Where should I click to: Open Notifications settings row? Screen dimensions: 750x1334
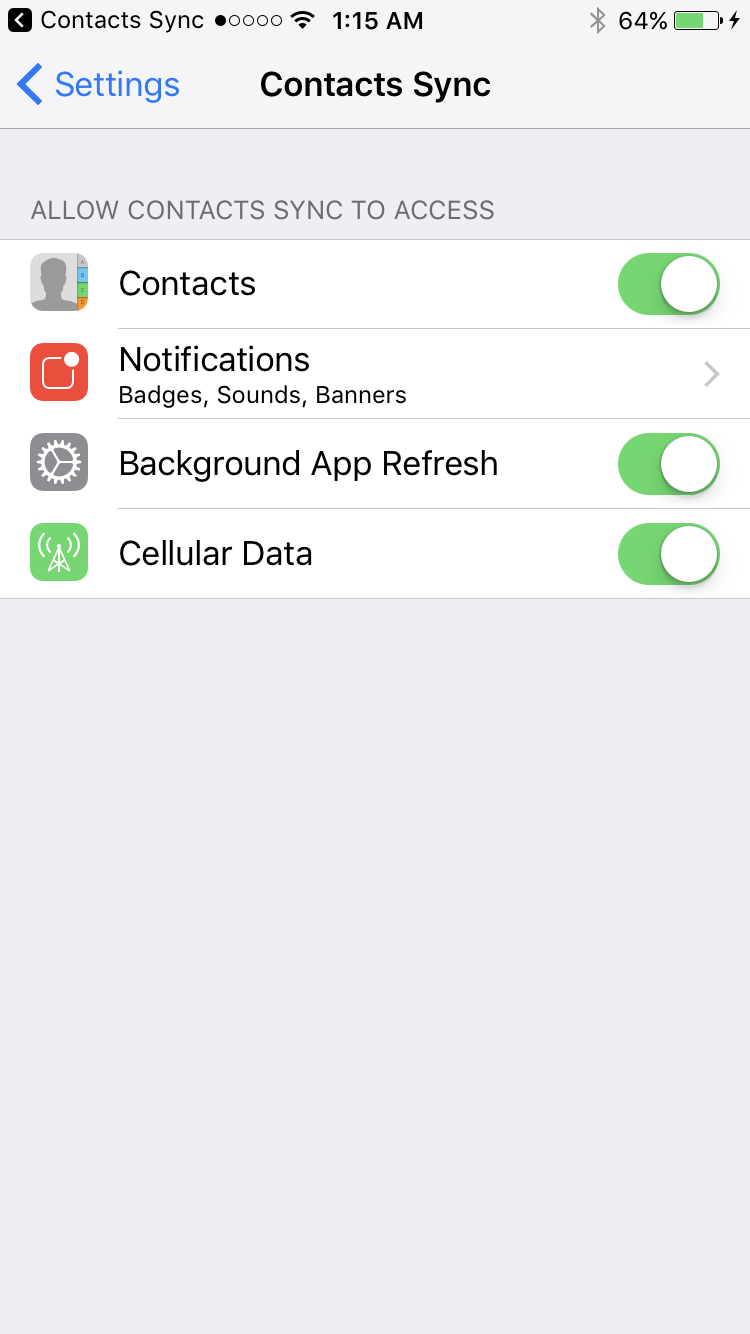pos(375,374)
